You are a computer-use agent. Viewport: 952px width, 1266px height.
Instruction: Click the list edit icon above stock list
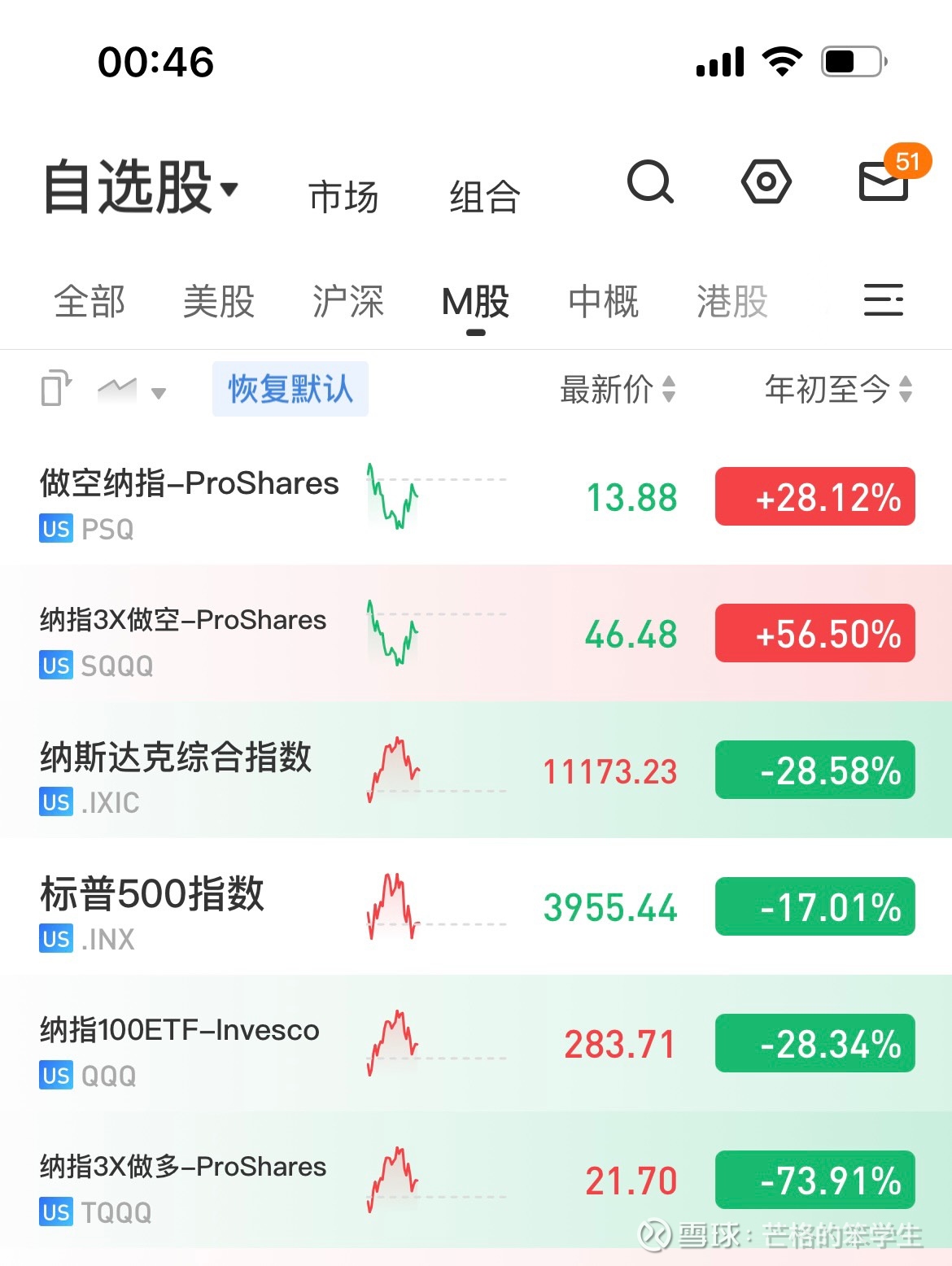pos(54,390)
